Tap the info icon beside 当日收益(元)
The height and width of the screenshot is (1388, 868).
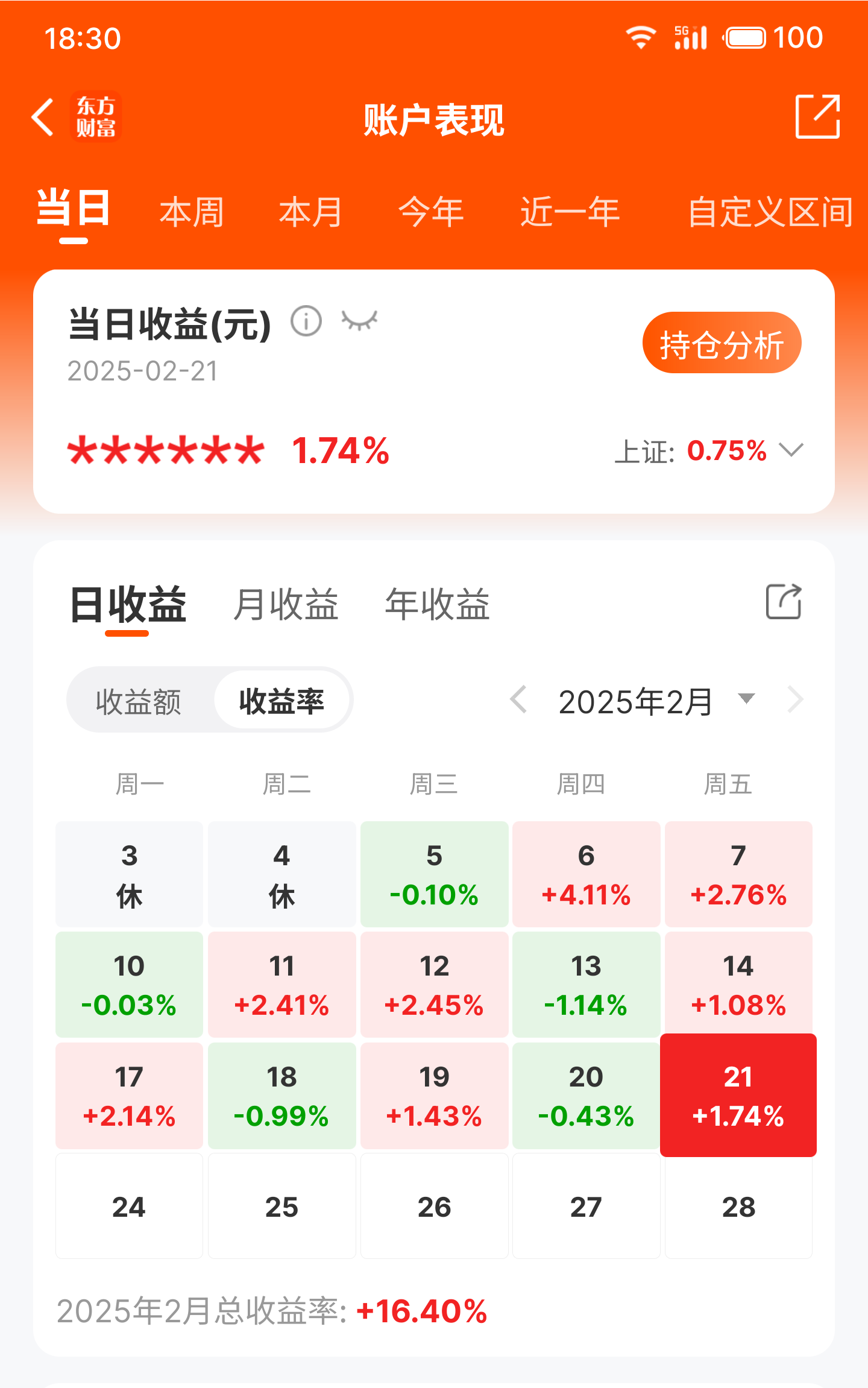pos(306,321)
